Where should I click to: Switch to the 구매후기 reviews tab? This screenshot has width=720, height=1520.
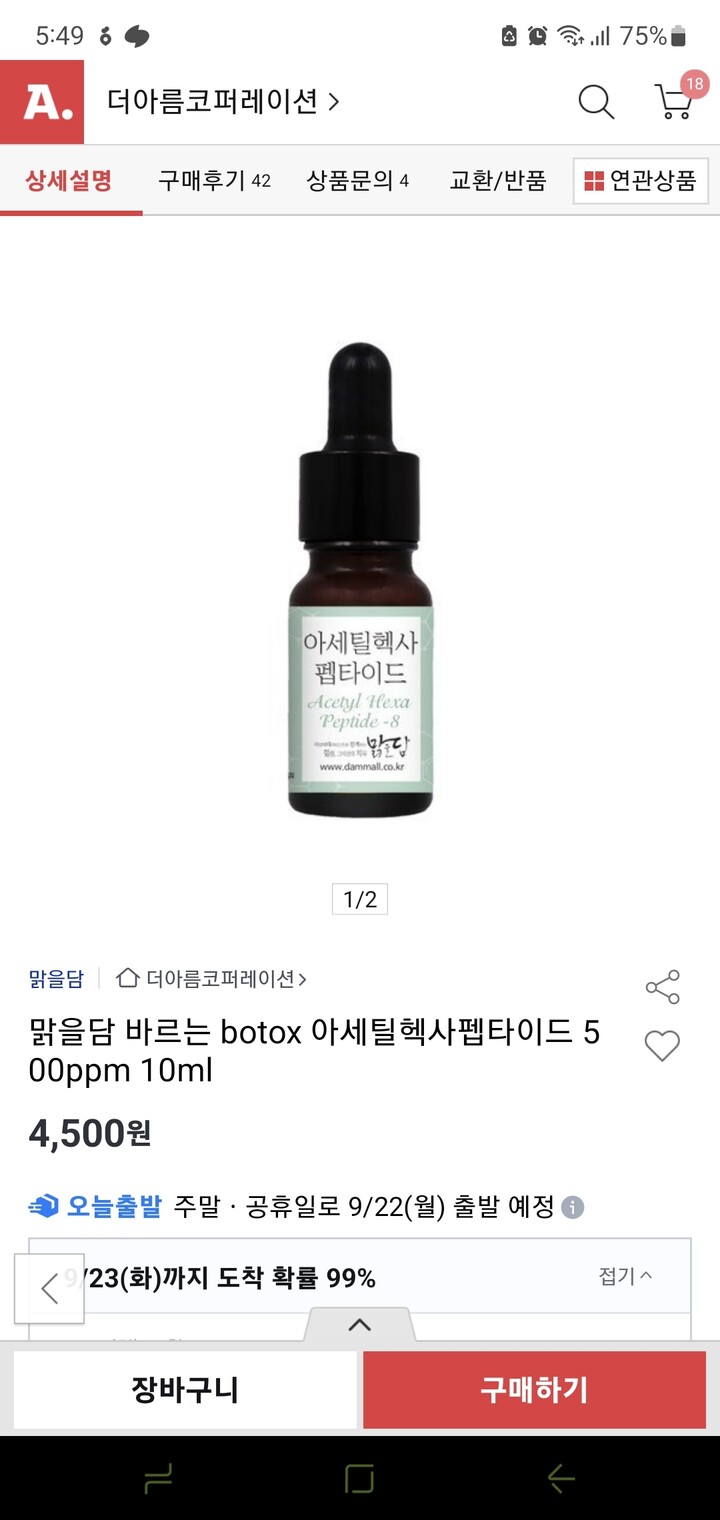click(x=211, y=181)
